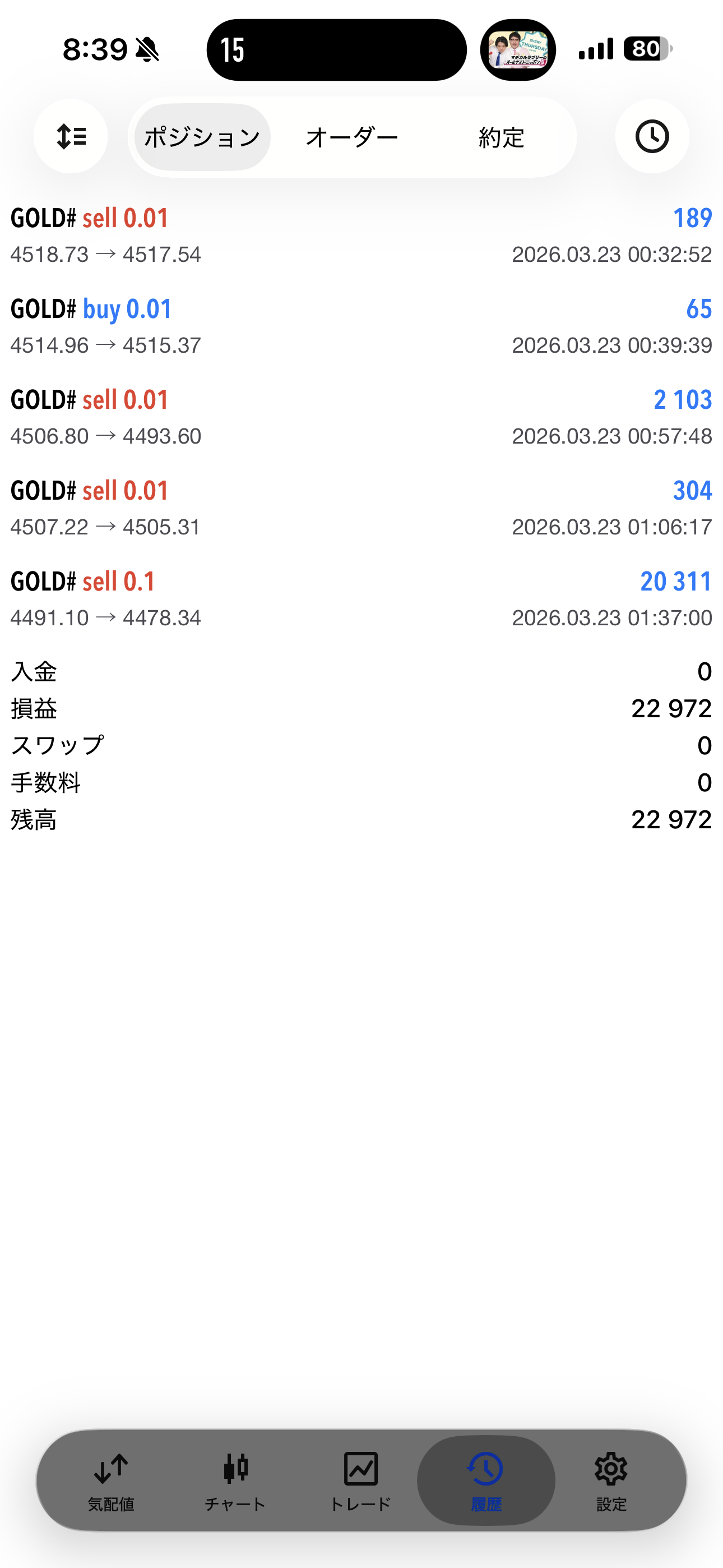Open the sort options icon
This screenshot has height=1568, width=723.
(x=71, y=136)
